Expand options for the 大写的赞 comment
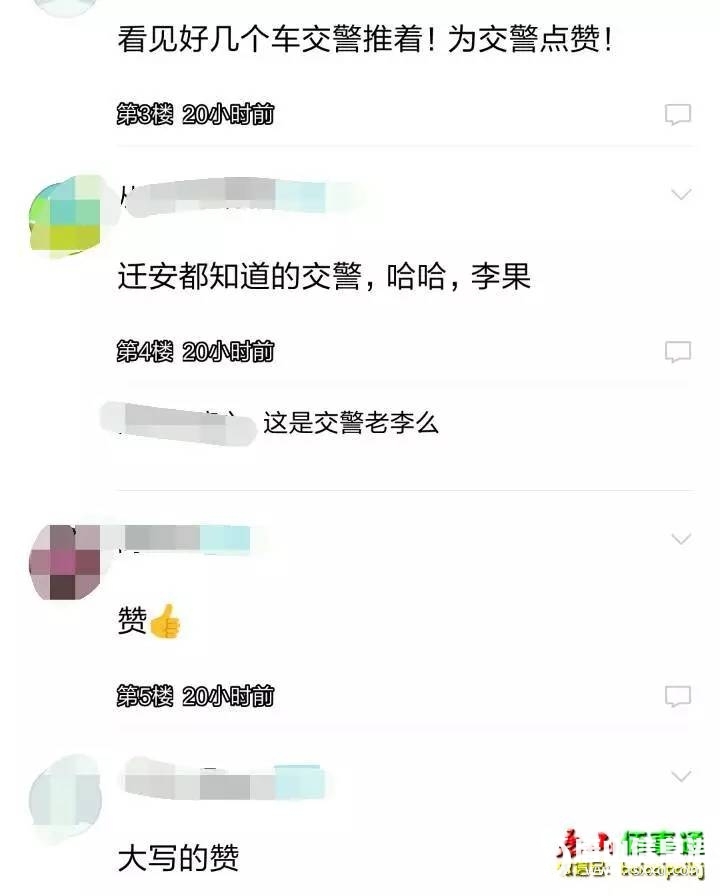720x896 pixels. (681, 776)
